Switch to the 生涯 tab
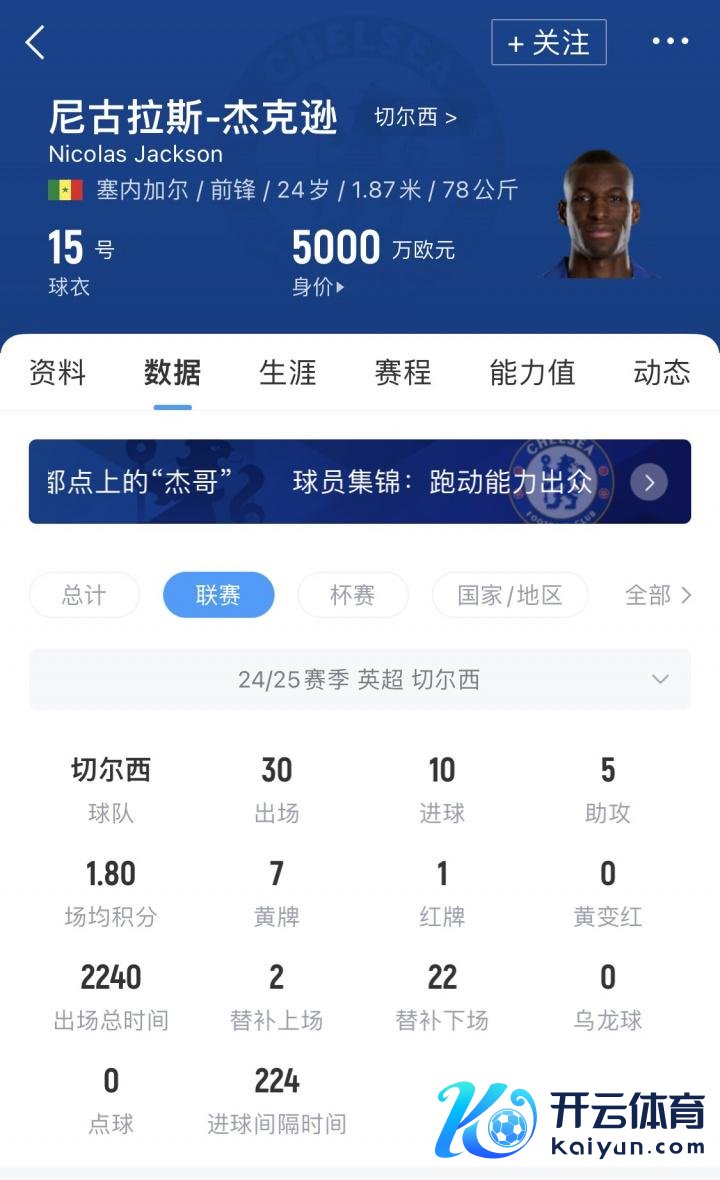The image size is (720, 1180). click(288, 373)
